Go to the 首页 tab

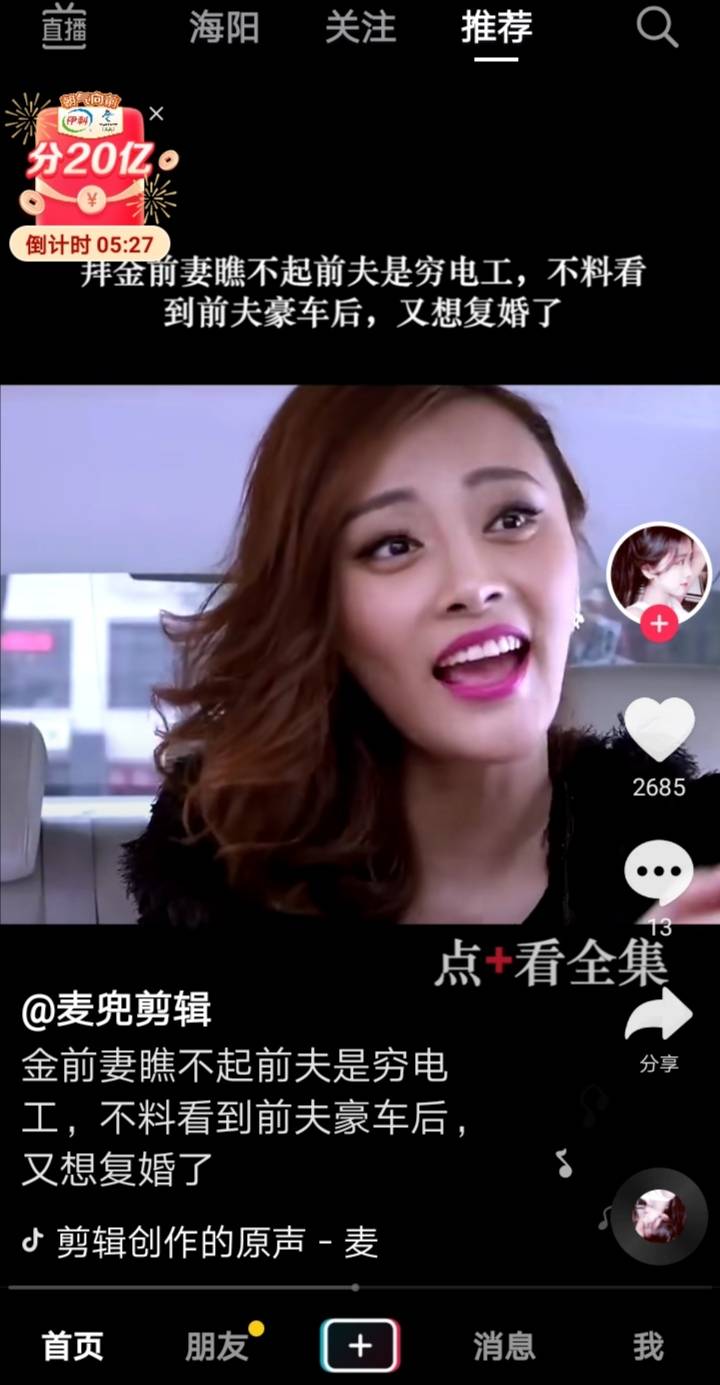(72, 1346)
